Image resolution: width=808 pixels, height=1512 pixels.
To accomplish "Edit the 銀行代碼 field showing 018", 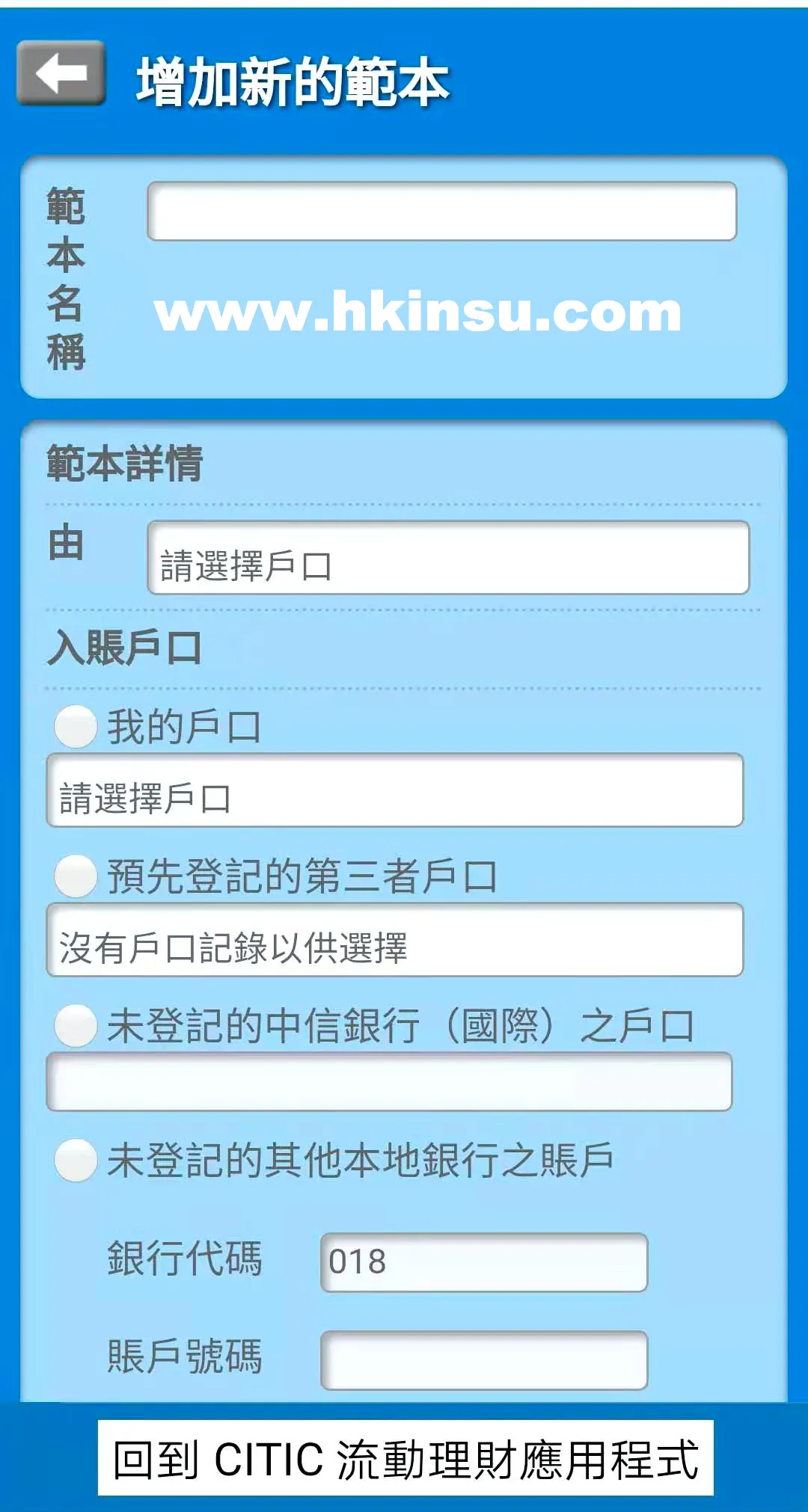I will pyautogui.click(x=484, y=1262).
